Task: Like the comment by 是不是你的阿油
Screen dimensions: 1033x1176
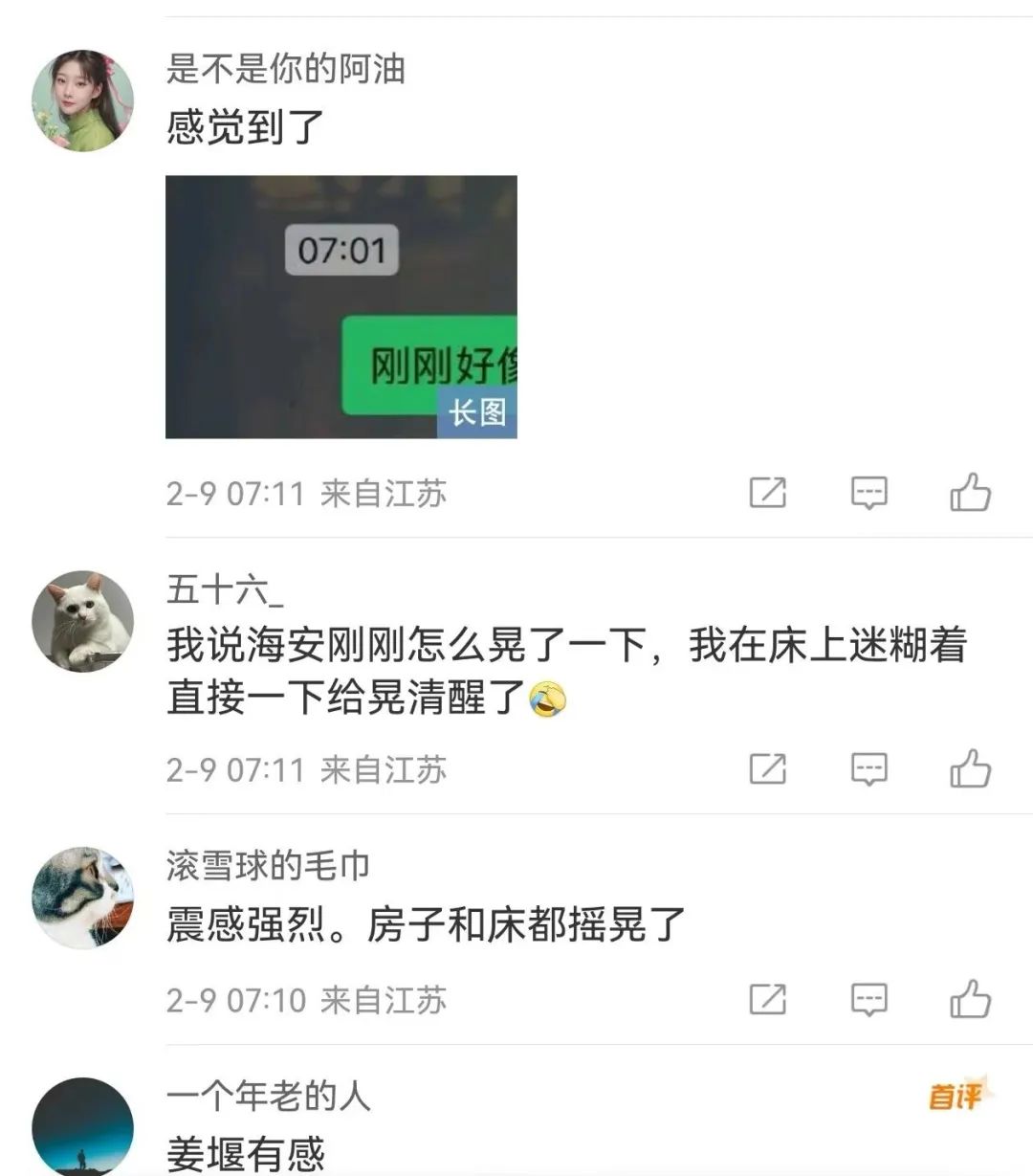Action: pos(970,493)
